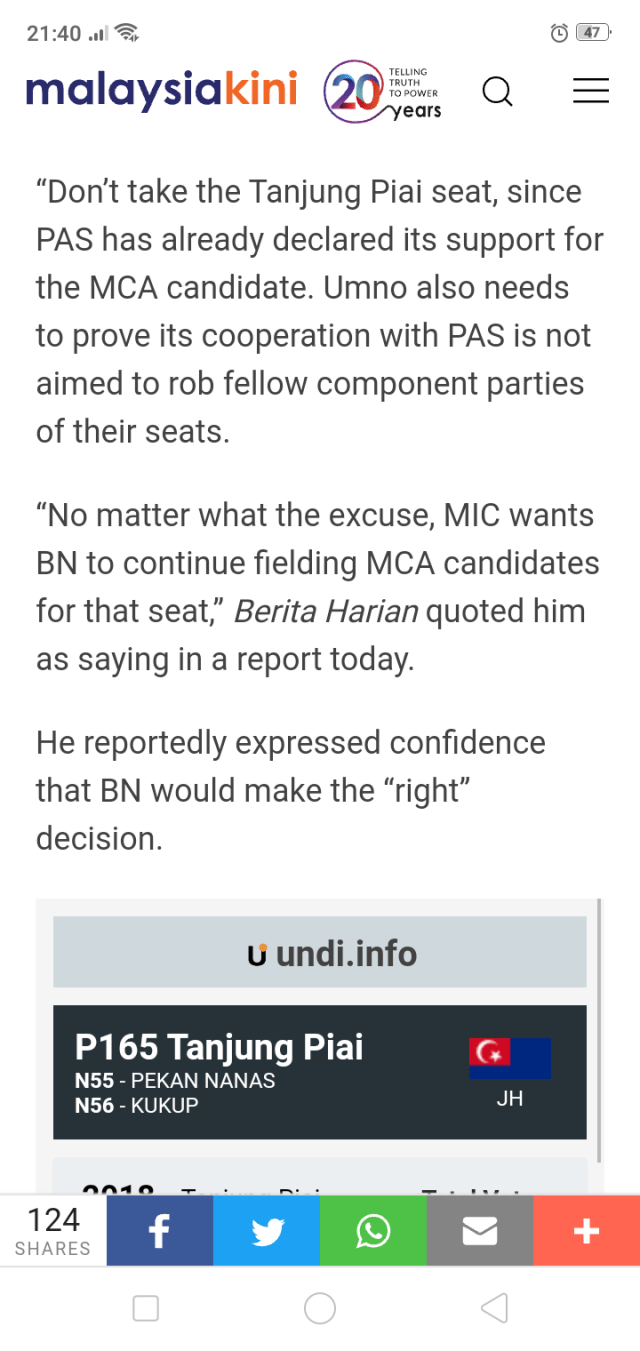Return to the home screen
The width and height of the screenshot is (640, 1351).
pyautogui.click(x=320, y=1308)
